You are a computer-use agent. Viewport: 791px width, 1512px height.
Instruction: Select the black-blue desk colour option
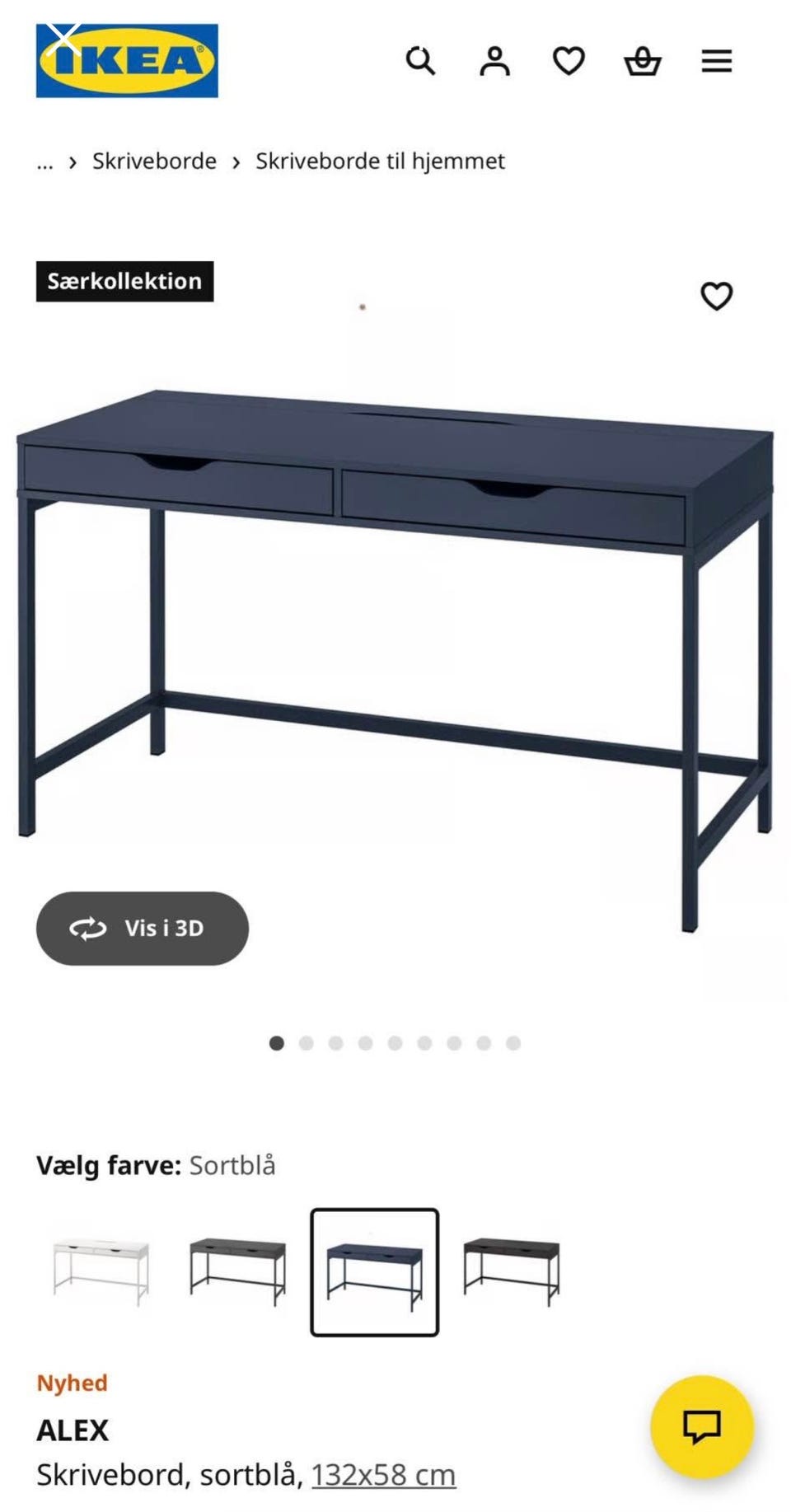tap(375, 1272)
